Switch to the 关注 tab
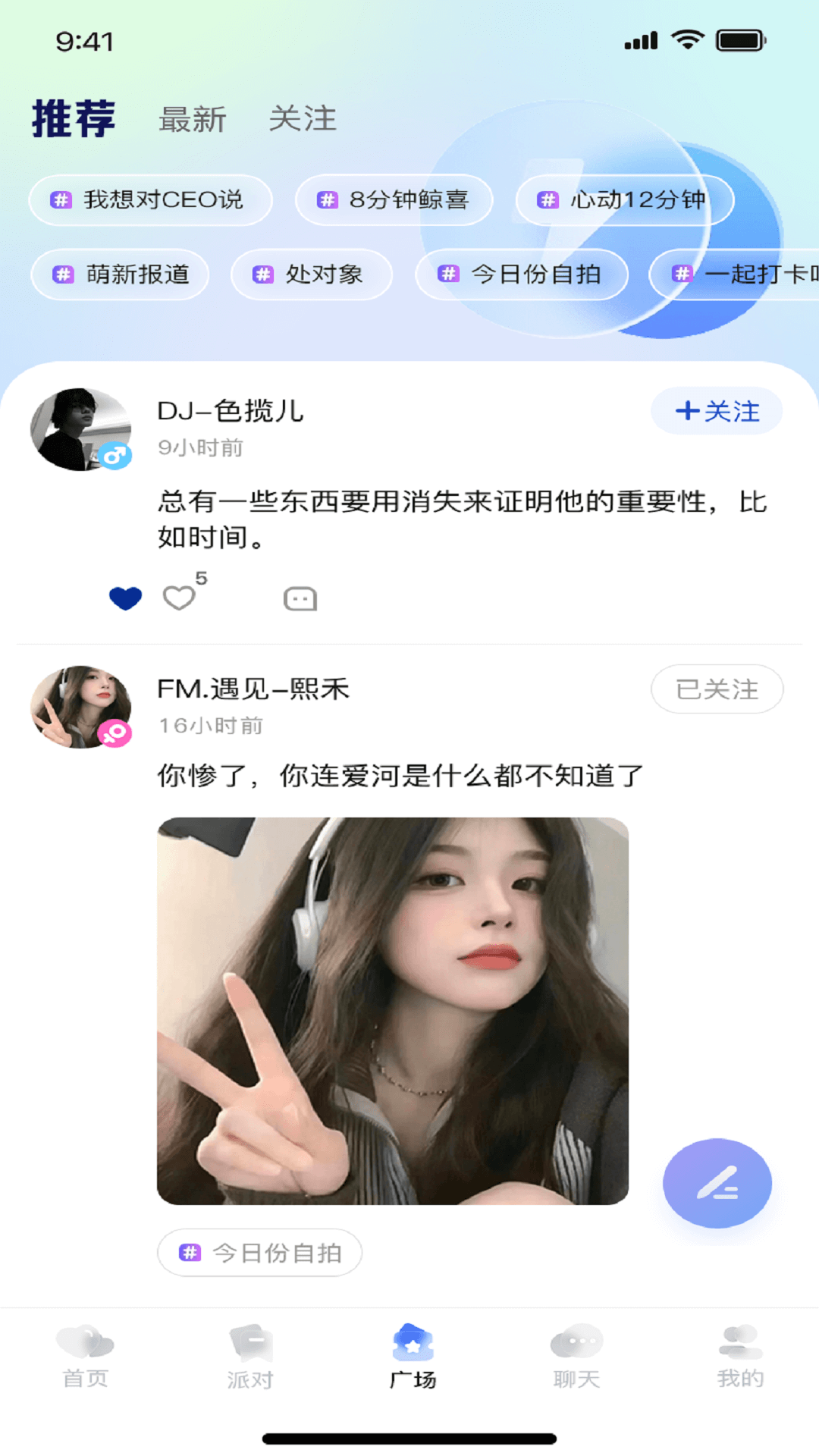The width and height of the screenshot is (819, 1456). pos(303,119)
